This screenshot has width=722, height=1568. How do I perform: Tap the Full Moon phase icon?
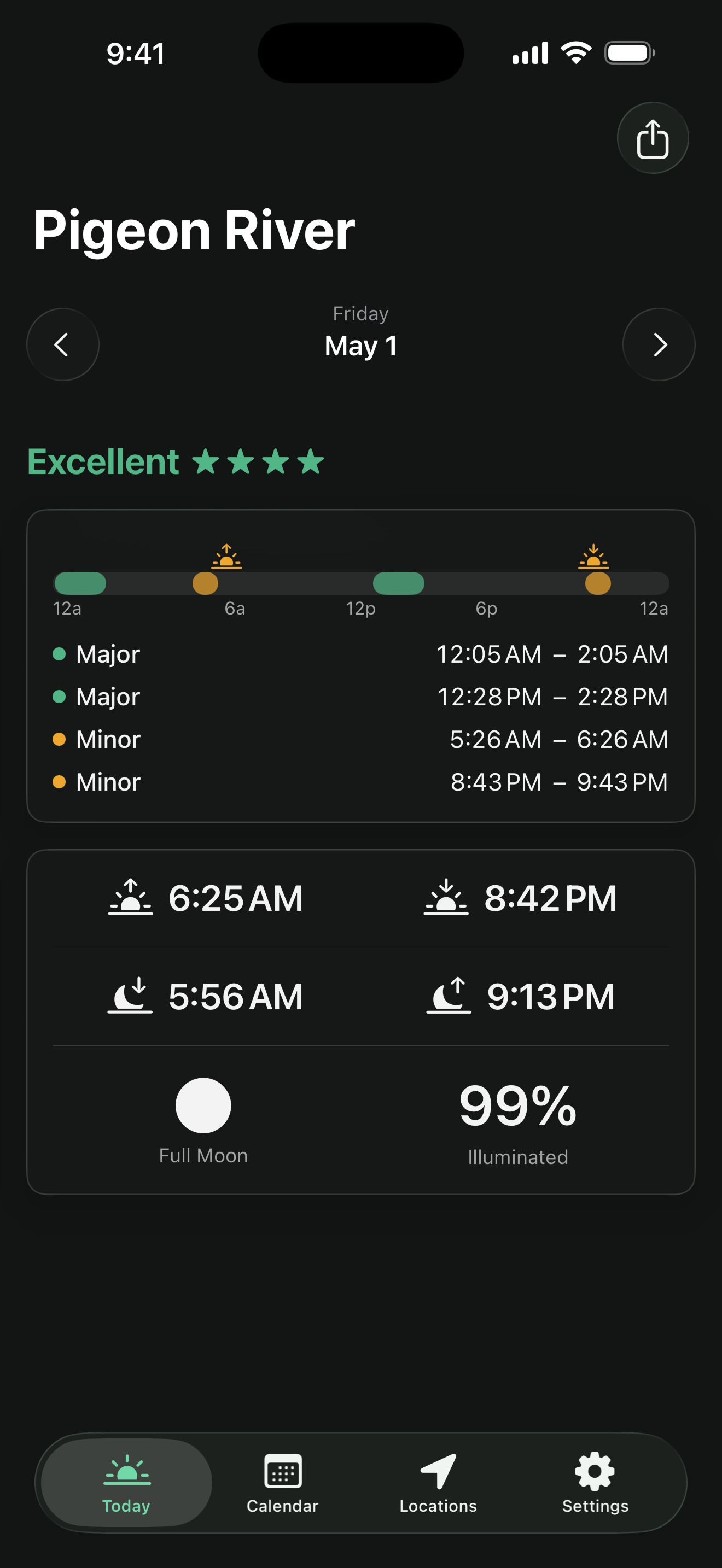click(x=203, y=1106)
